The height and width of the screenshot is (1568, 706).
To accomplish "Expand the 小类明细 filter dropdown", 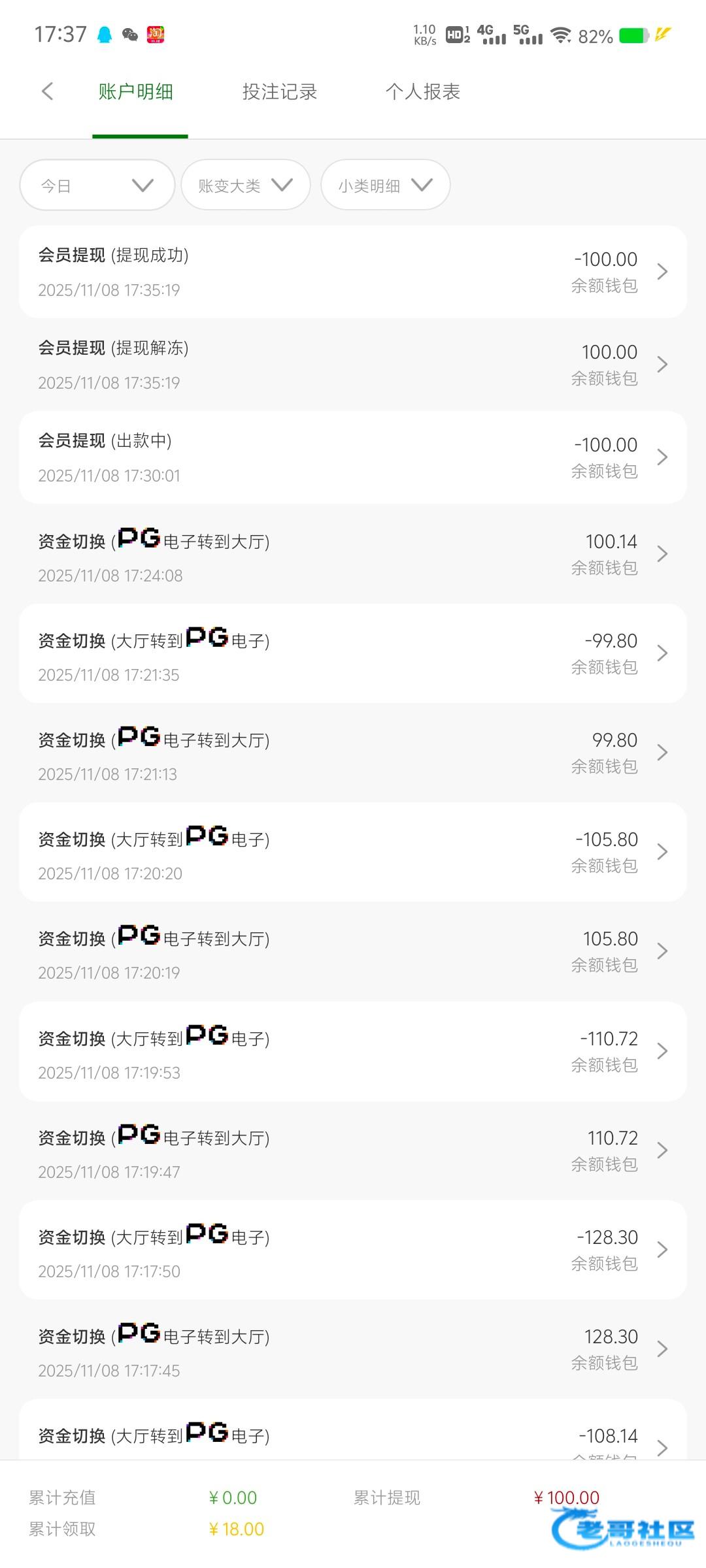I will click(385, 186).
